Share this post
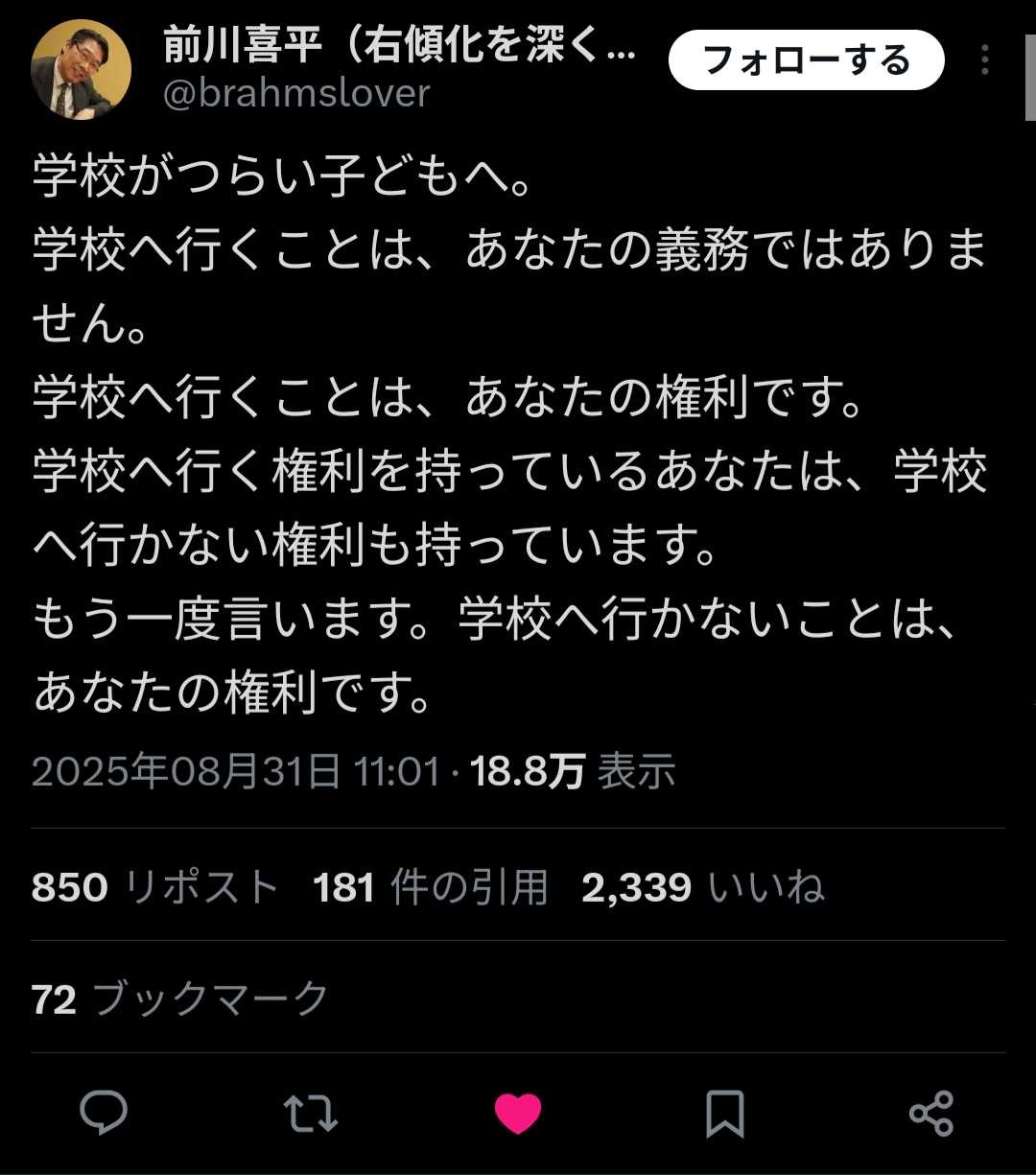The width and height of the screenshot is (1036, 1175). 930,1114
